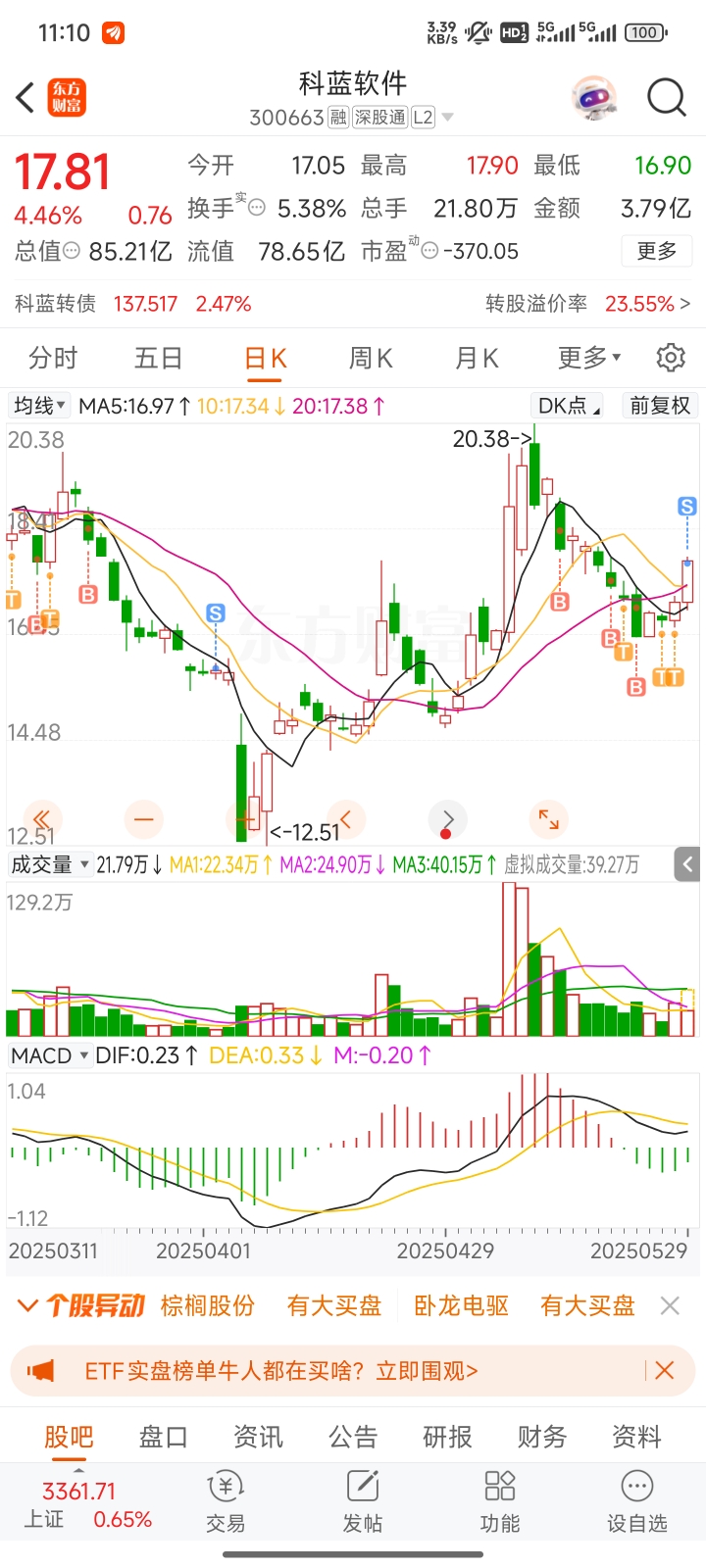706x1568 pixels.
Task: Go back to previous page
Action: coord(26,97)
